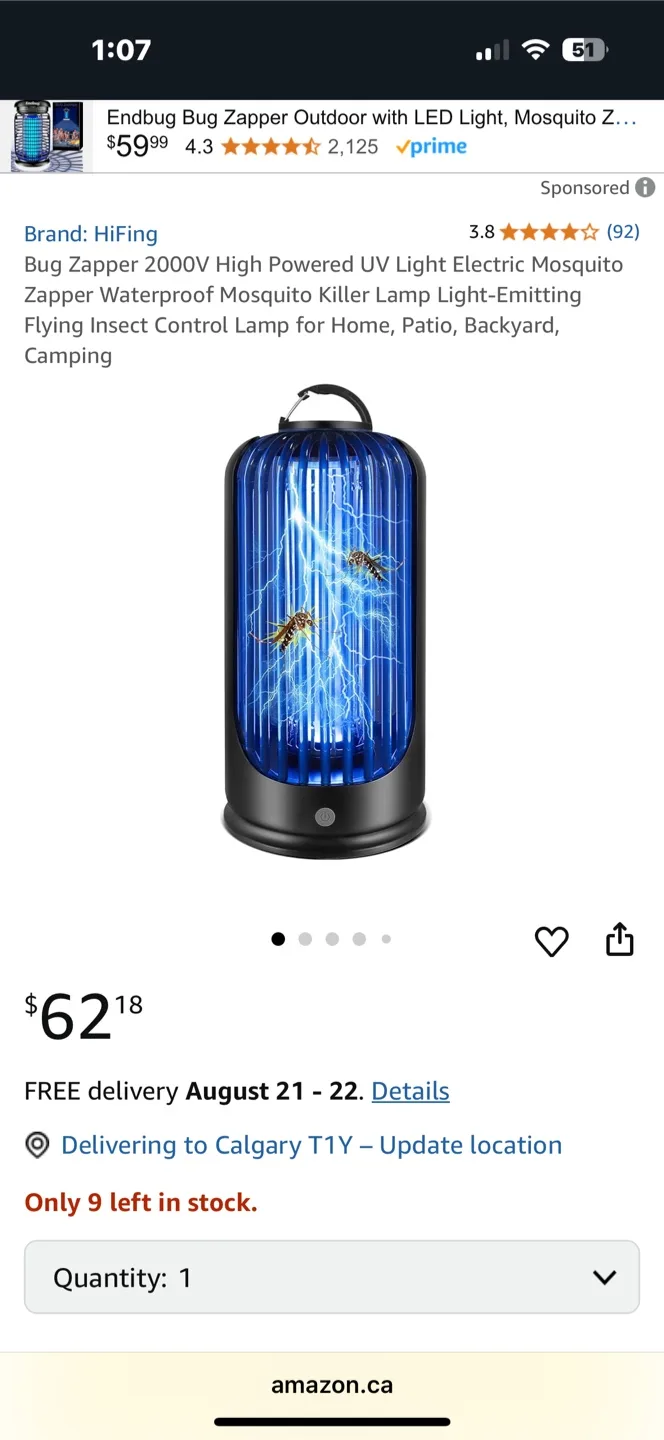Open the 92 customer ratings
The height and width of the screenshot is (1440, 664).
click(623, 232)
